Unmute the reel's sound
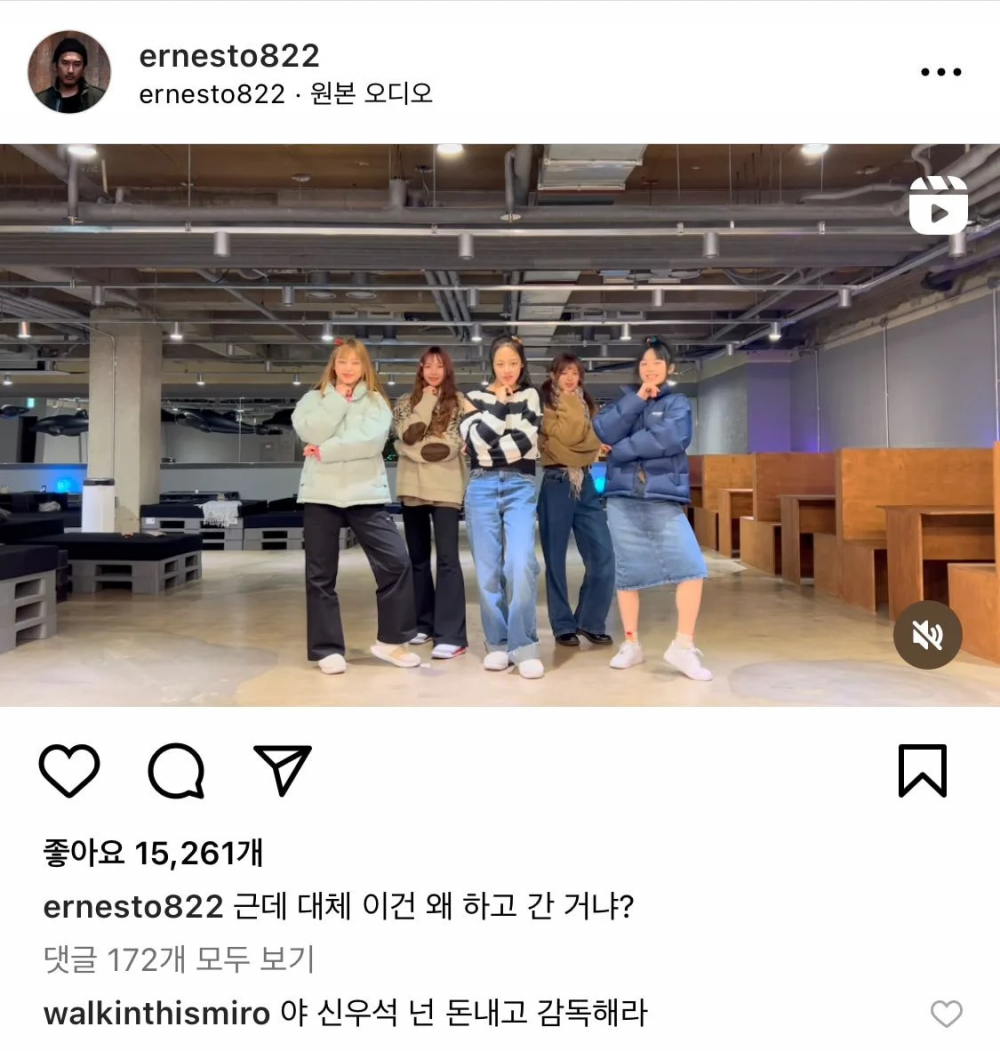The width and height of the screenshot is (1000, 1051). pos(927,635)
